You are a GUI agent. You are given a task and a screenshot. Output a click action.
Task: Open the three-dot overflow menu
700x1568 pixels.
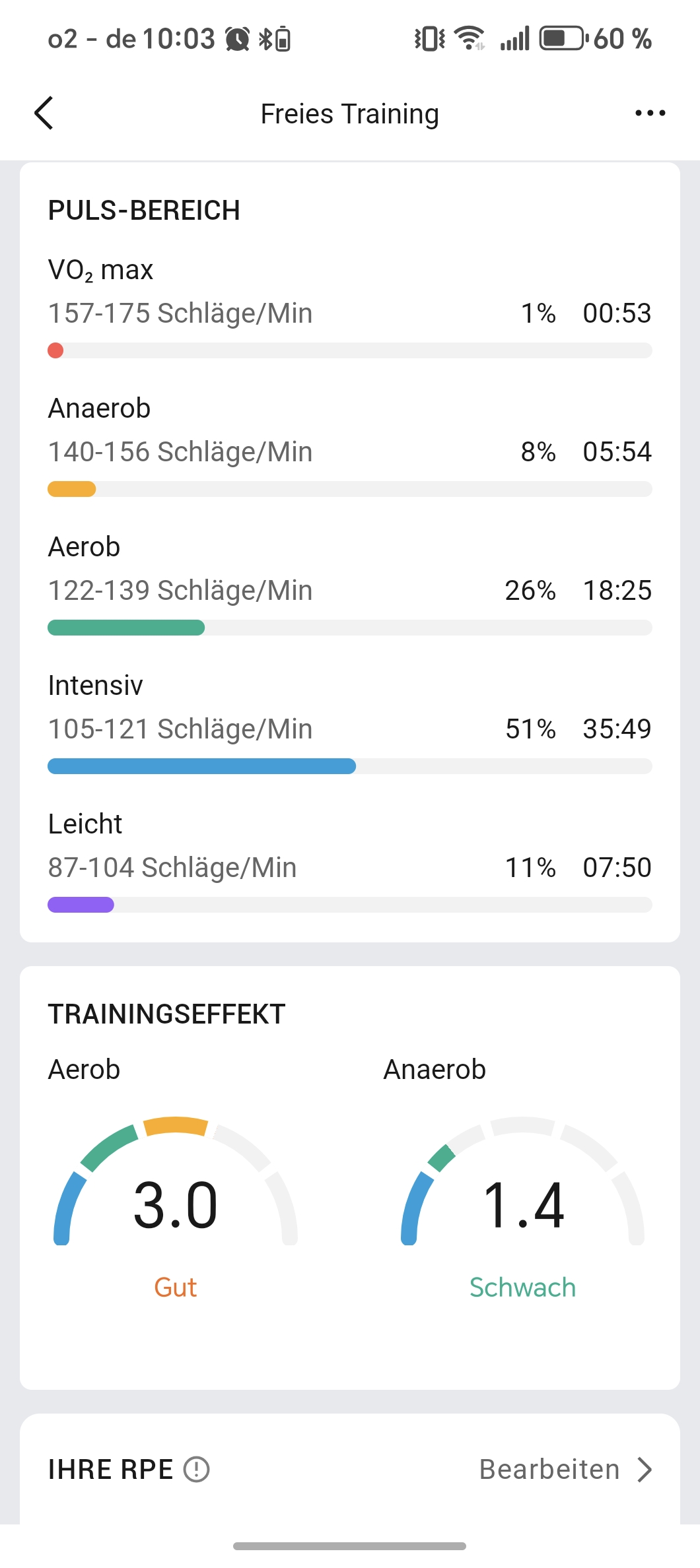(x=650, y=114)
